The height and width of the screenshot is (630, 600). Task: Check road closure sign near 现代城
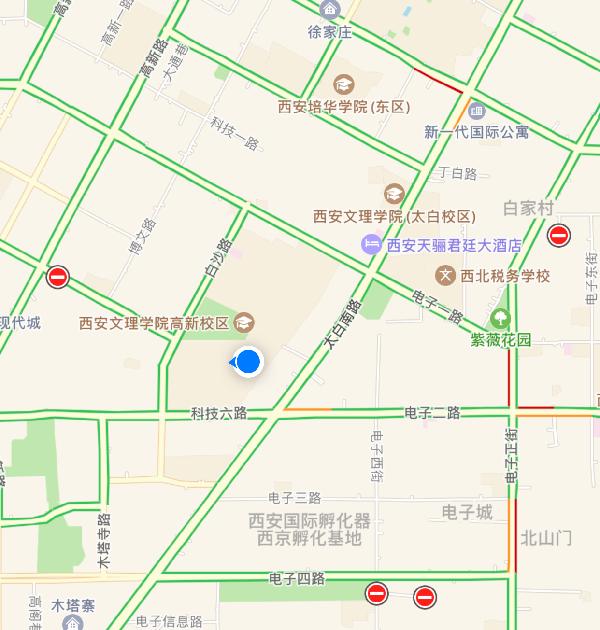click(x=58, y=277)
